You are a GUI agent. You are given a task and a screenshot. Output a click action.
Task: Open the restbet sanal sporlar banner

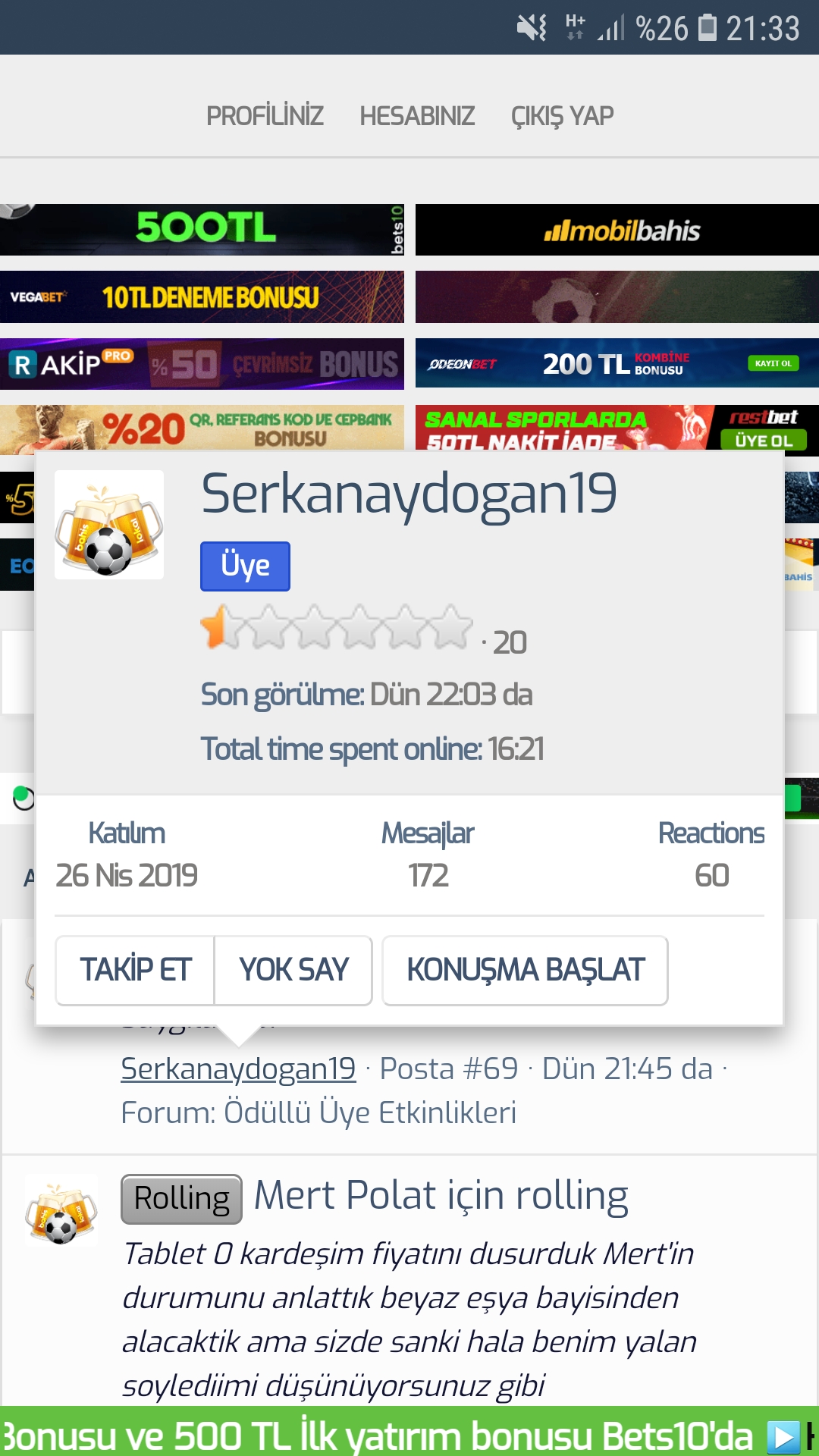pos(617,429)
